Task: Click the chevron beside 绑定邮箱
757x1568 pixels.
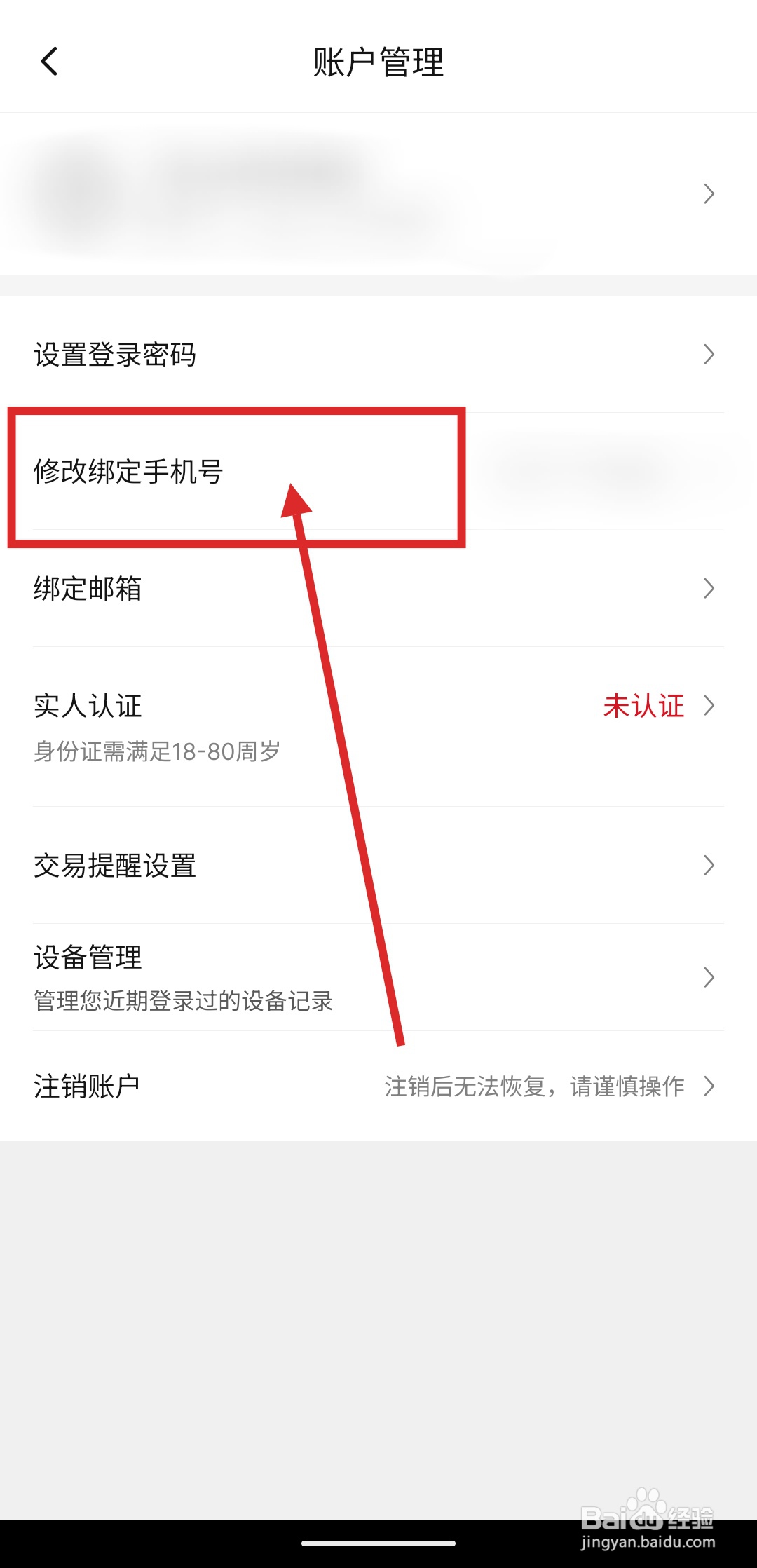Action: (x=709, y=589)
